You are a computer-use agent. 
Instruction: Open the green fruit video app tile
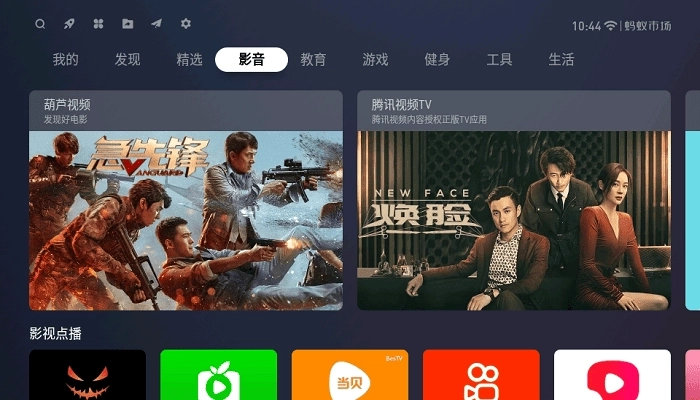pyautogui.click(x=219, y=376)
